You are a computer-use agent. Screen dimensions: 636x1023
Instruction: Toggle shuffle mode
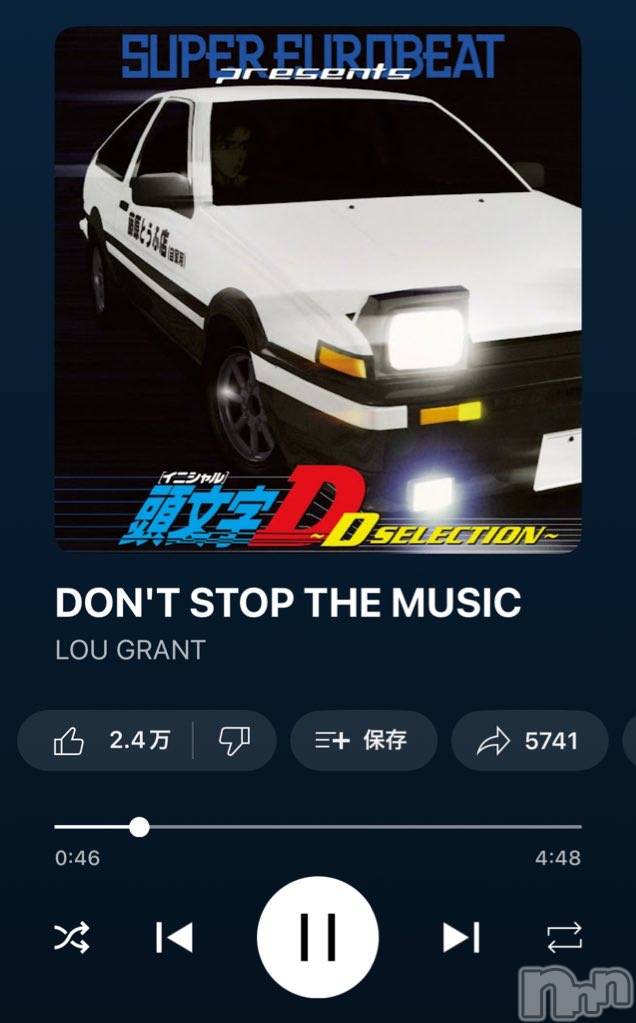(72, 937)
